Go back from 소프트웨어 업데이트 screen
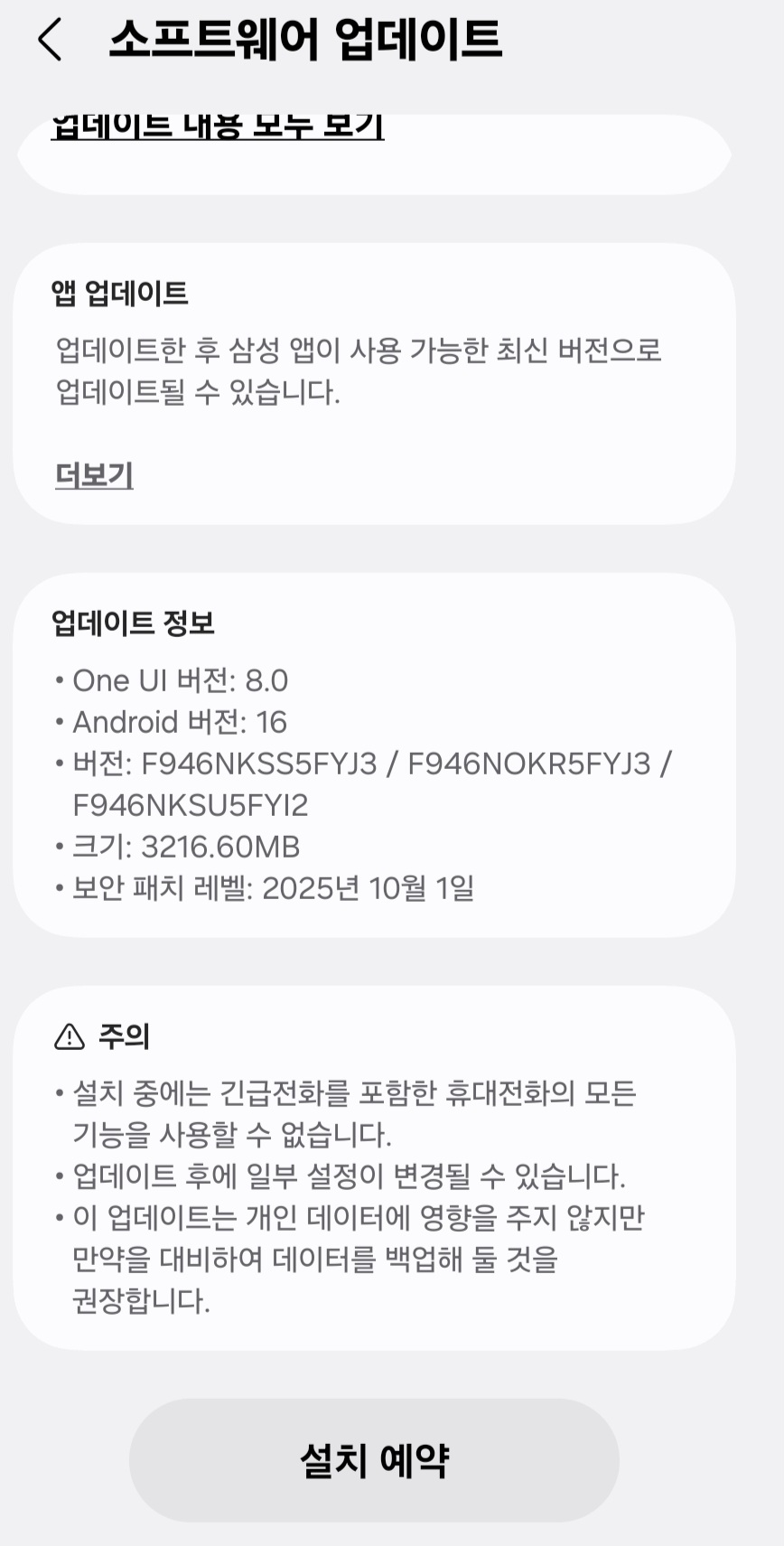Image resolution: width=784 pixels, height=1546 pixels. coord(51,40)
